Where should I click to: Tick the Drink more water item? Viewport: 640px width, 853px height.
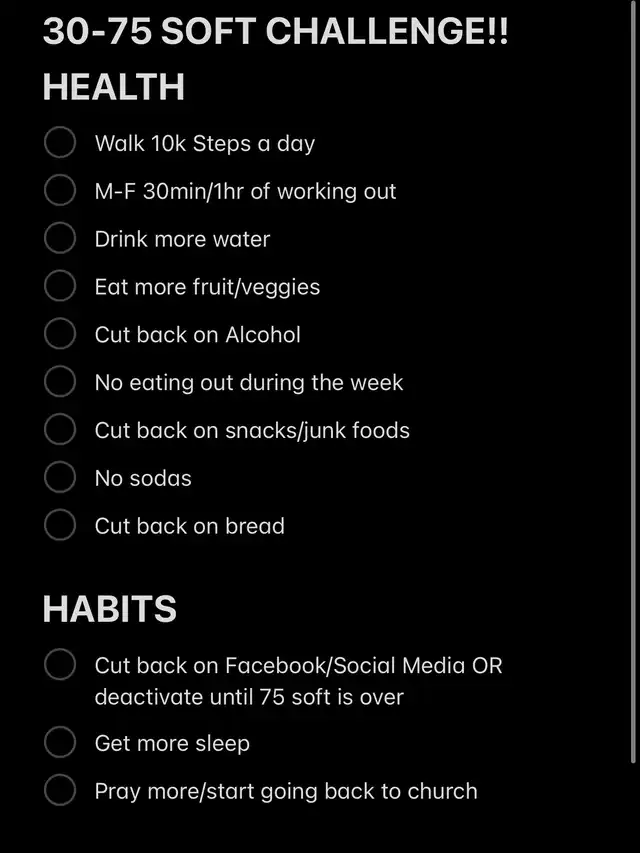(x=60, y=239)
